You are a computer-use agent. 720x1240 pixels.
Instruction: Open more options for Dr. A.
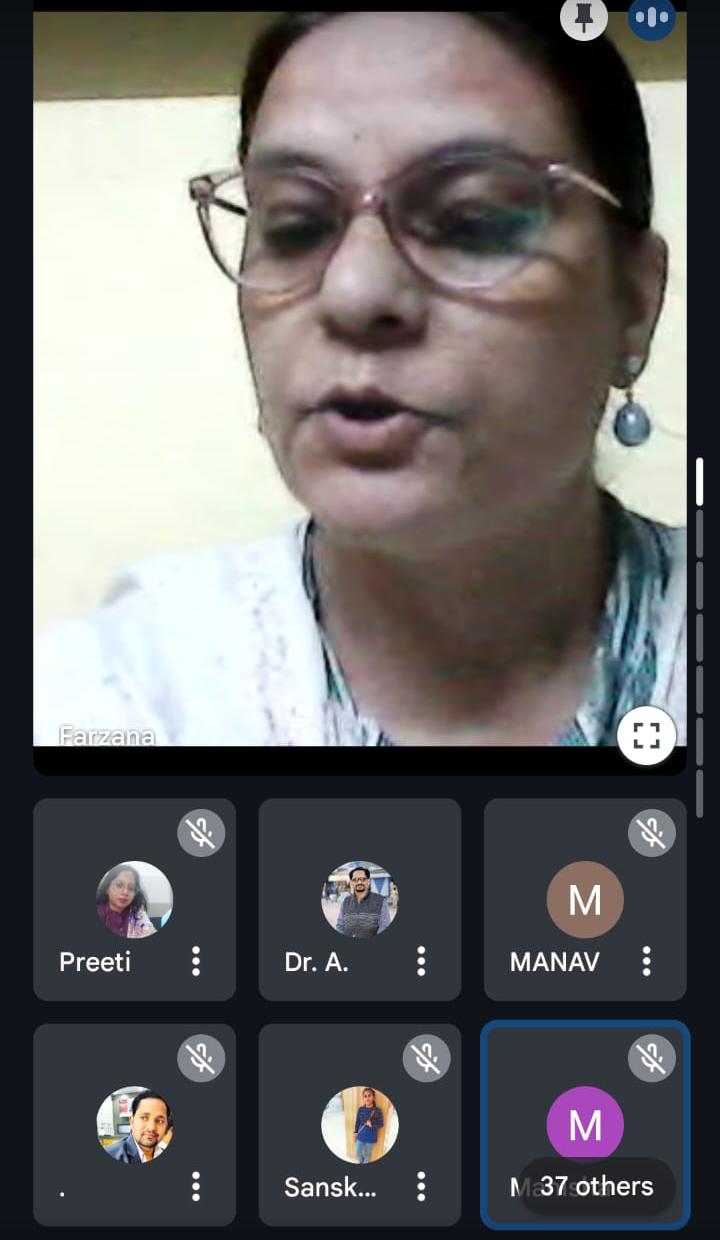point(421,962)
